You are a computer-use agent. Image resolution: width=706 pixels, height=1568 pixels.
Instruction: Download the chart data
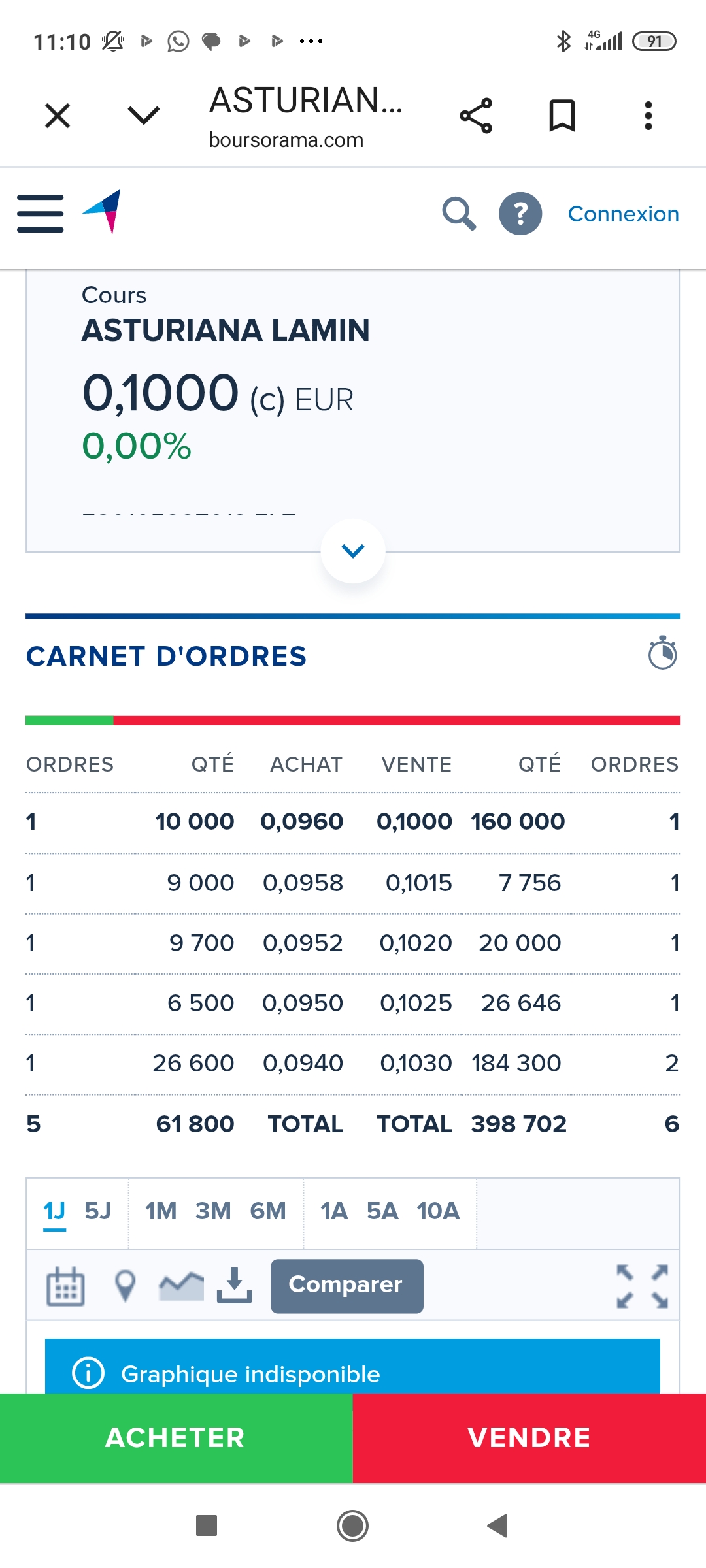[x=234, y=1286]
